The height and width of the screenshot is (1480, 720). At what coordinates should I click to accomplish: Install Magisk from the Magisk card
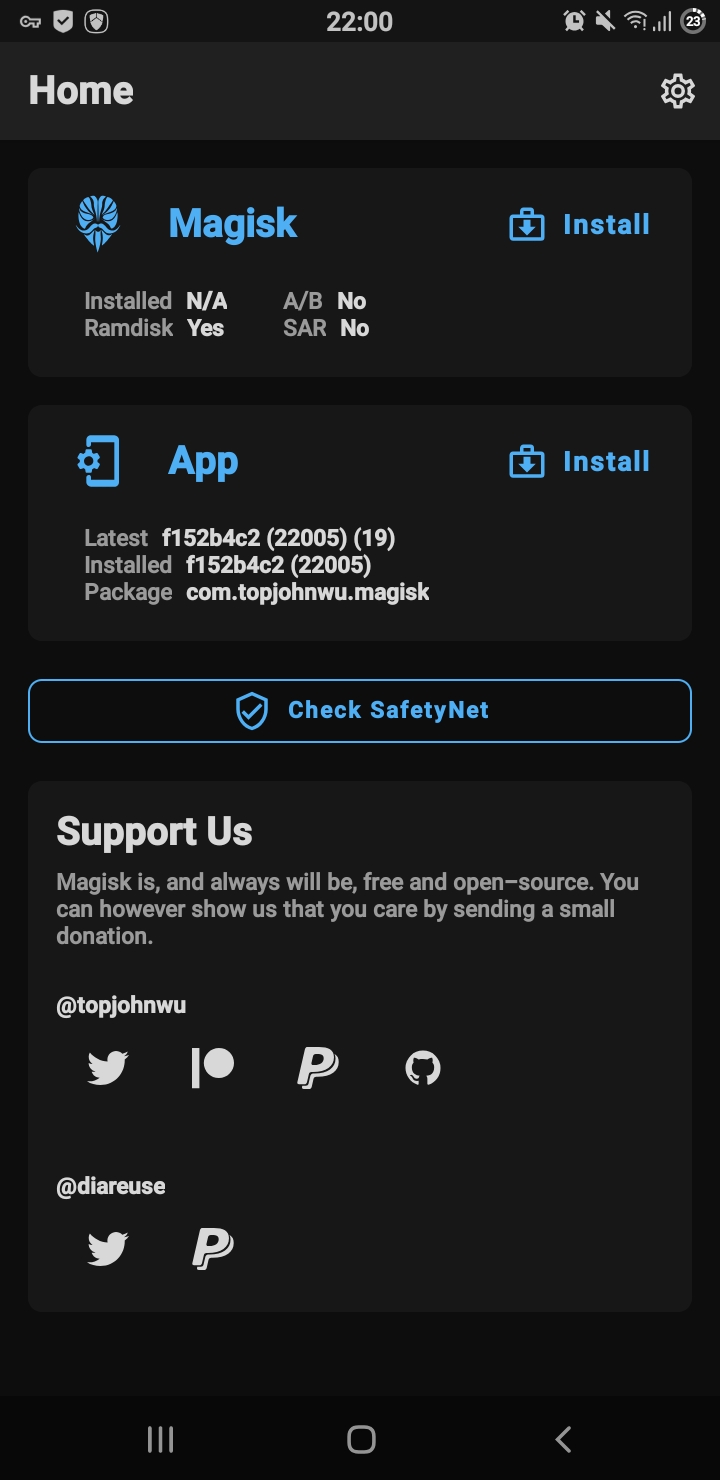click(x=580, y=225)
